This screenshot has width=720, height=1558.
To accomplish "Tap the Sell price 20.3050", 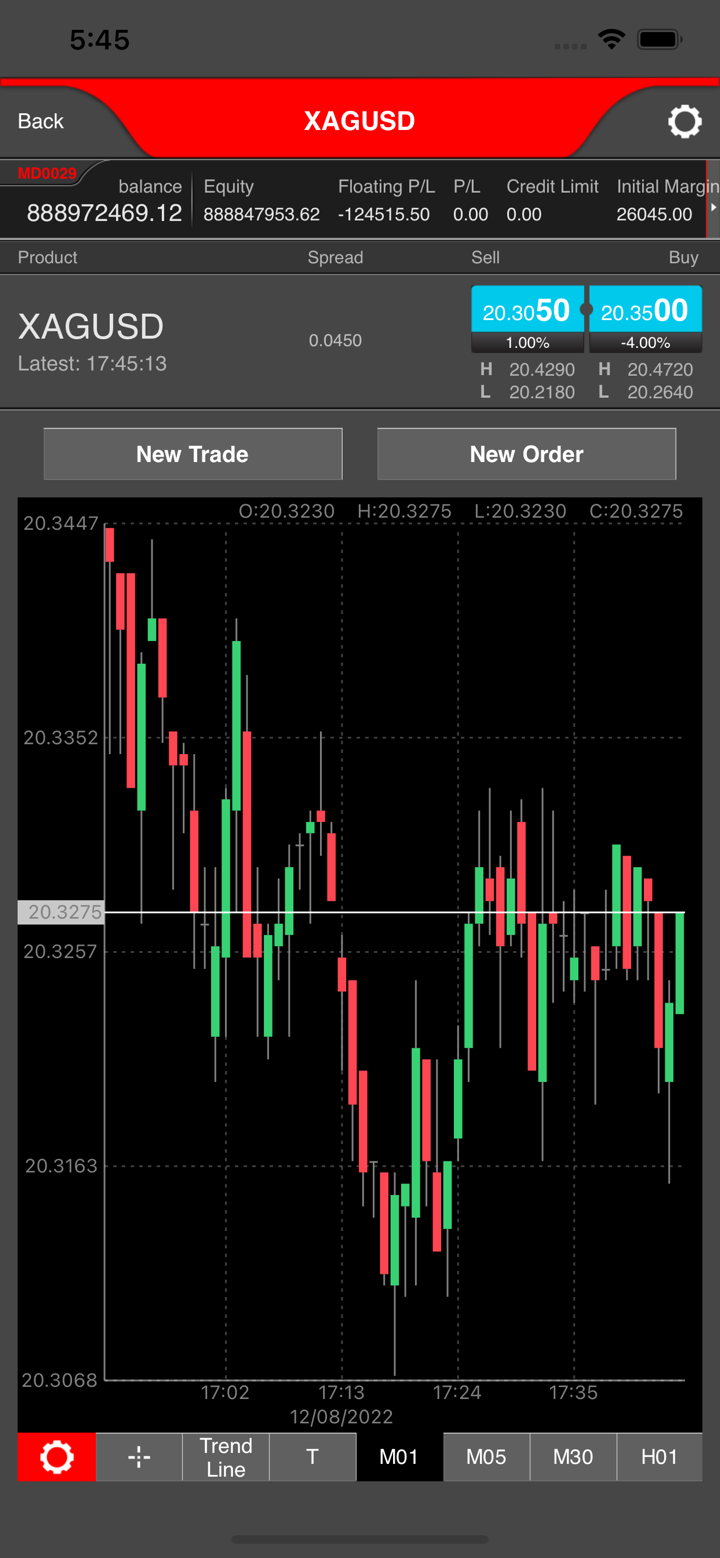I will point(527,311).
